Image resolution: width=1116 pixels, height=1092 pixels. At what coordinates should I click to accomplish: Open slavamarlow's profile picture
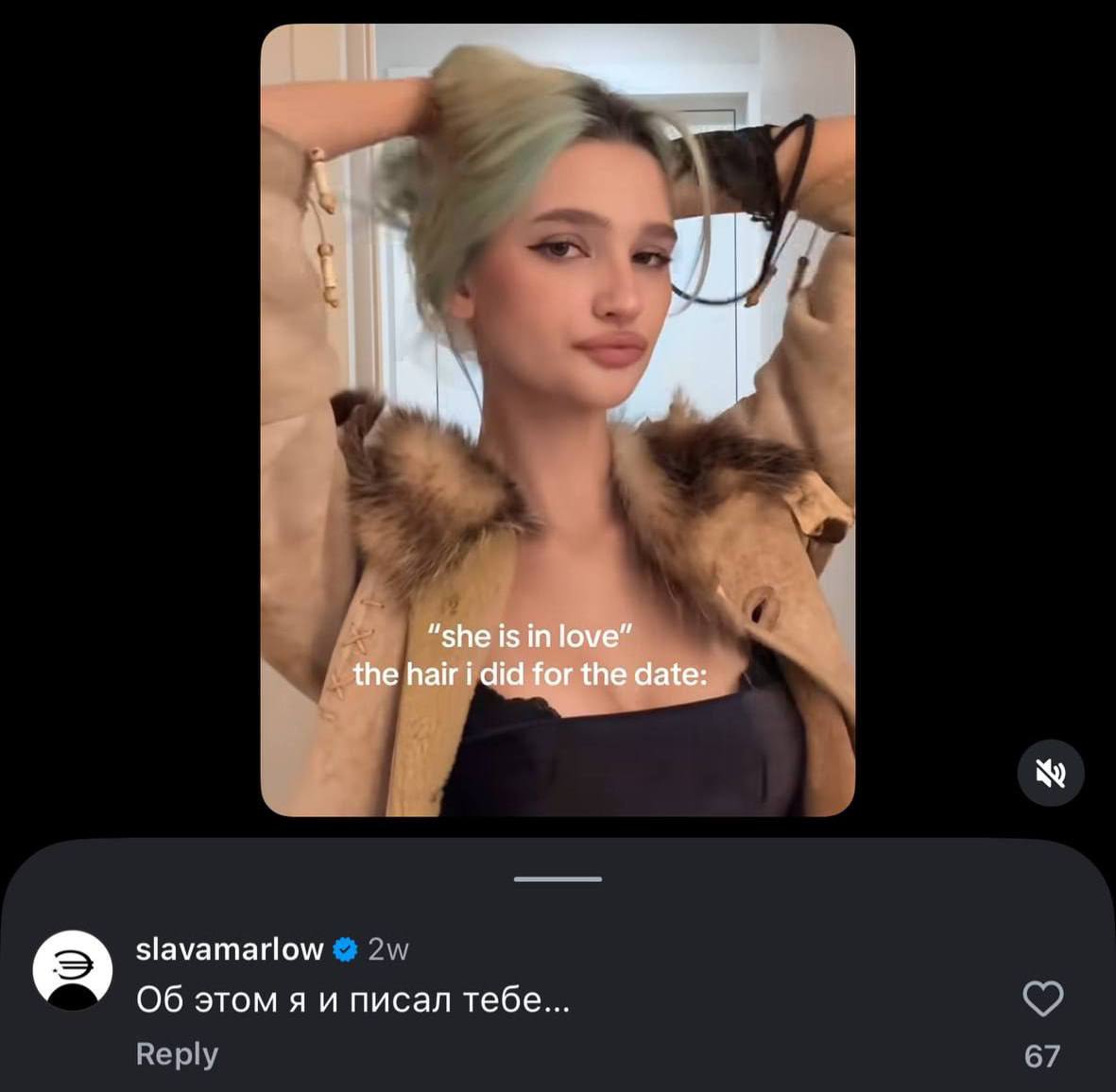(73, 970)
